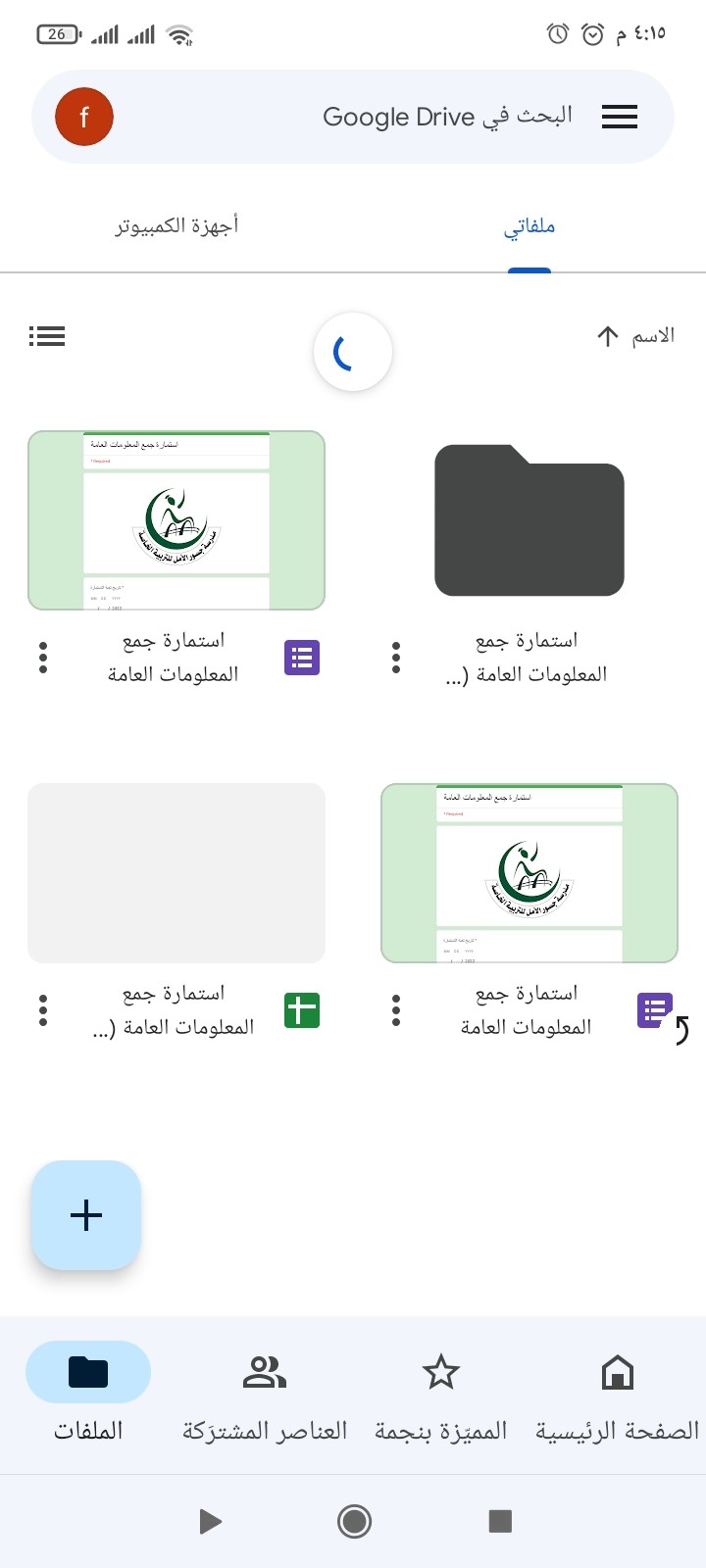
Task: Open the spreadsheet file with blank preview
Action: [176, 873]
